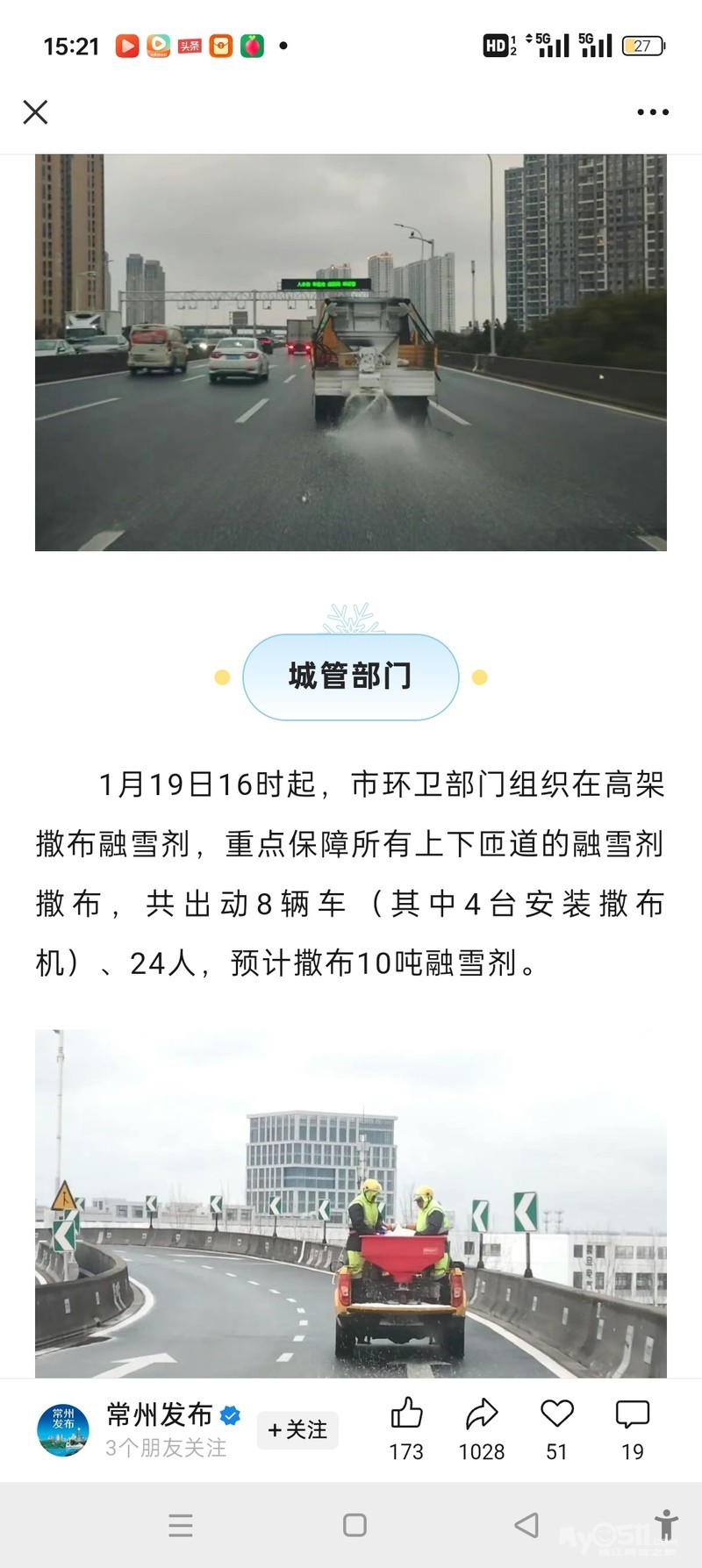Go back using the system back button
702x1568 pixels.
526,1525
